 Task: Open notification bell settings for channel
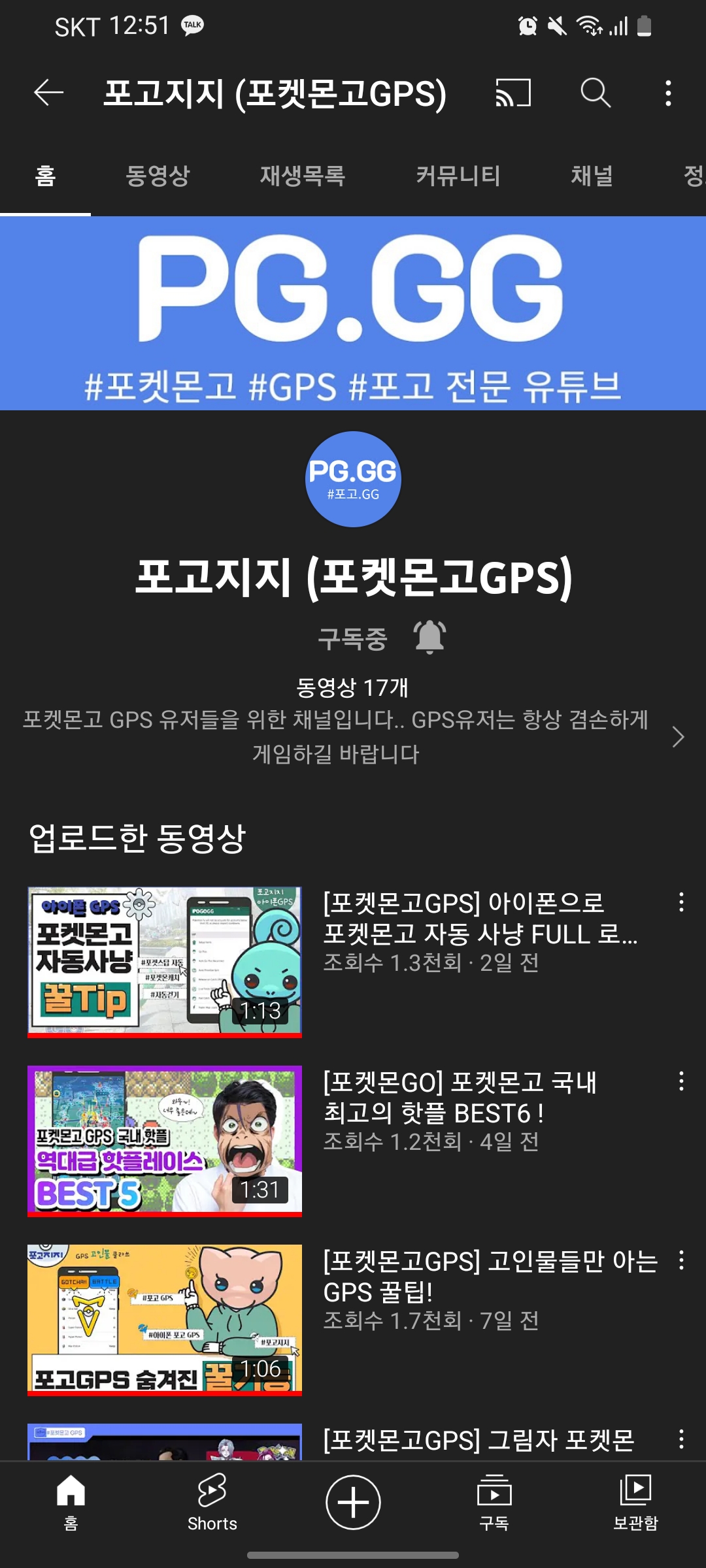click(429, 637)
